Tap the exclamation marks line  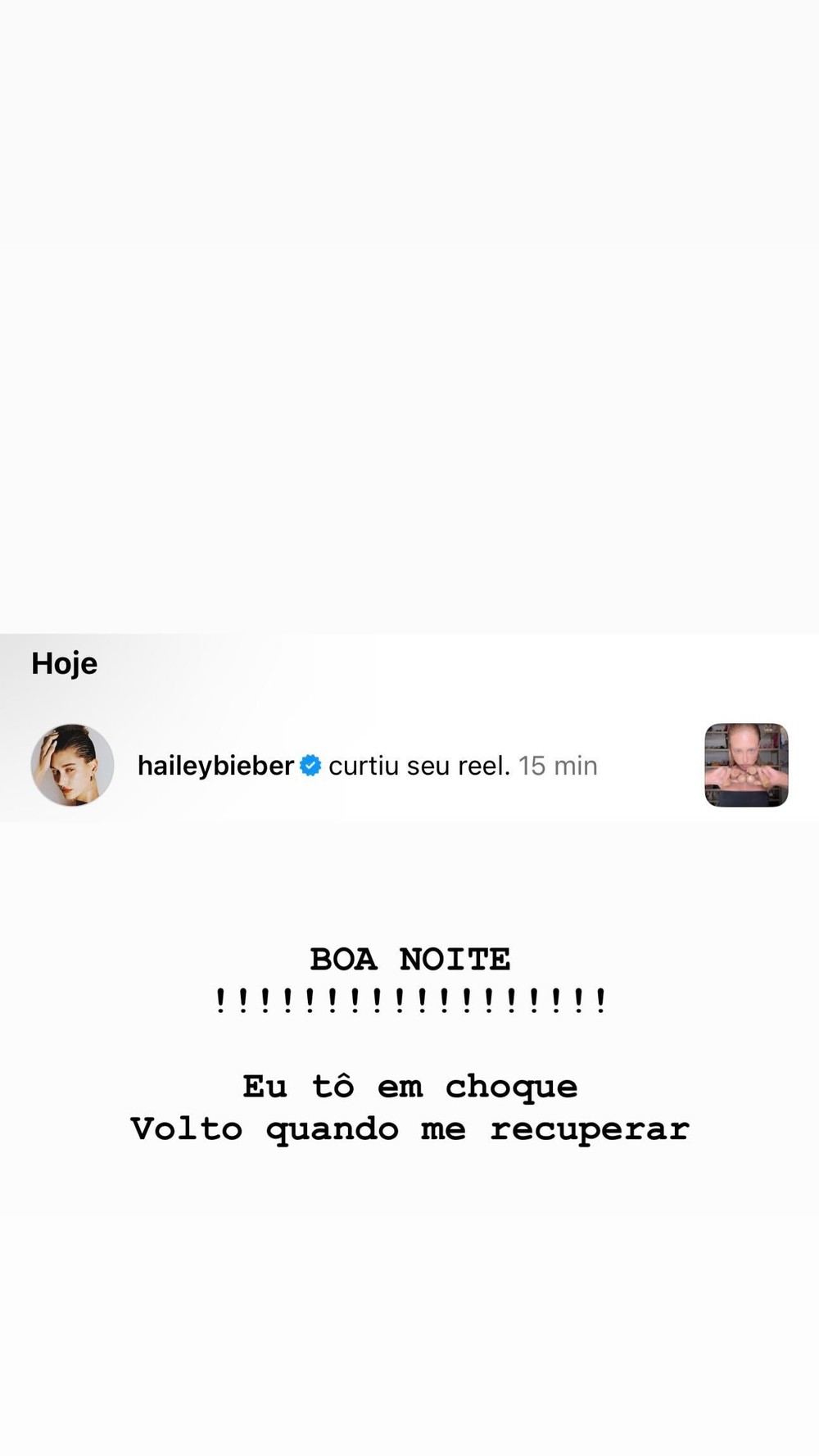pos(409,1001)
